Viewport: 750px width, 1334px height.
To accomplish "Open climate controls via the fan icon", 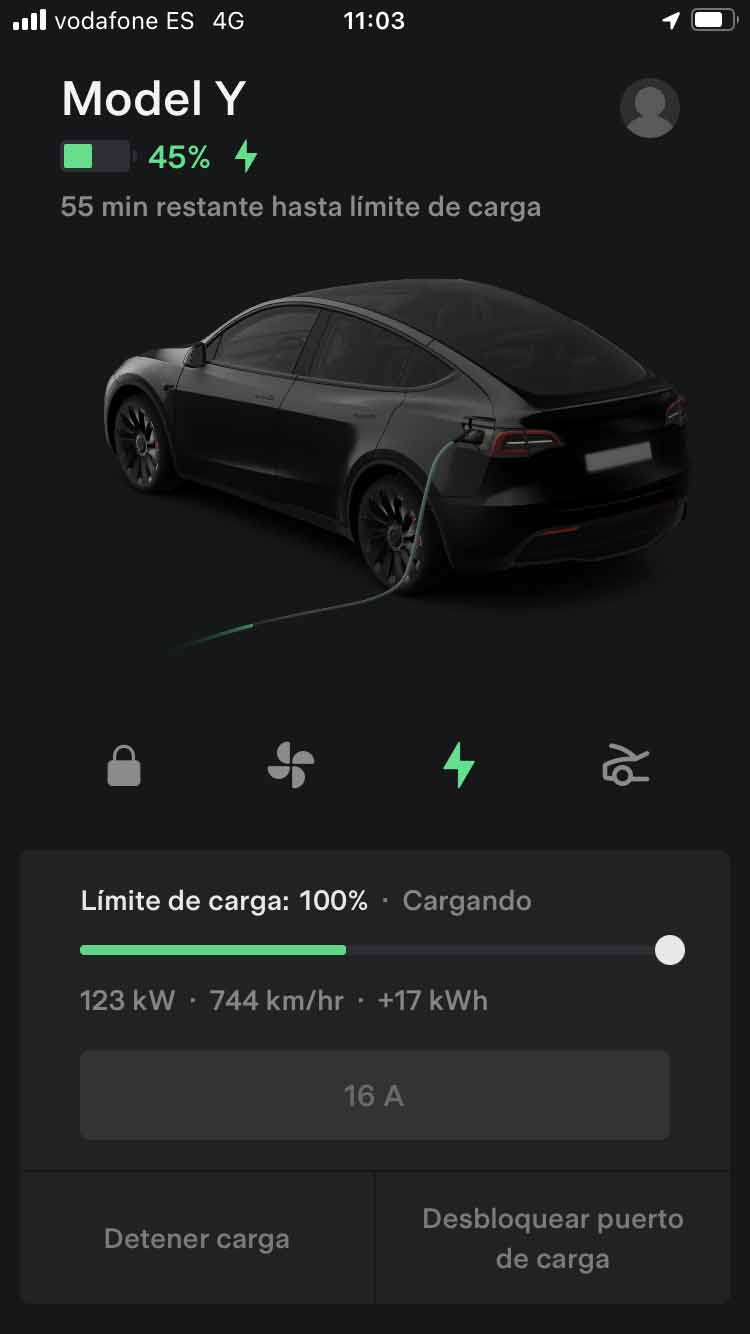I will point(291,765).
